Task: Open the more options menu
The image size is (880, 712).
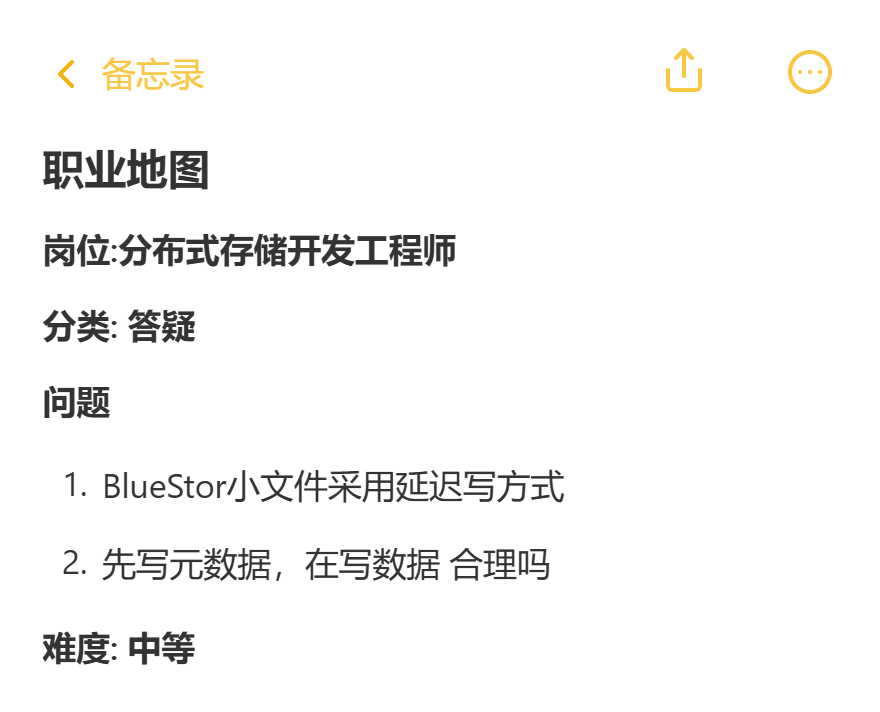Action: click(x=809, y=72)
